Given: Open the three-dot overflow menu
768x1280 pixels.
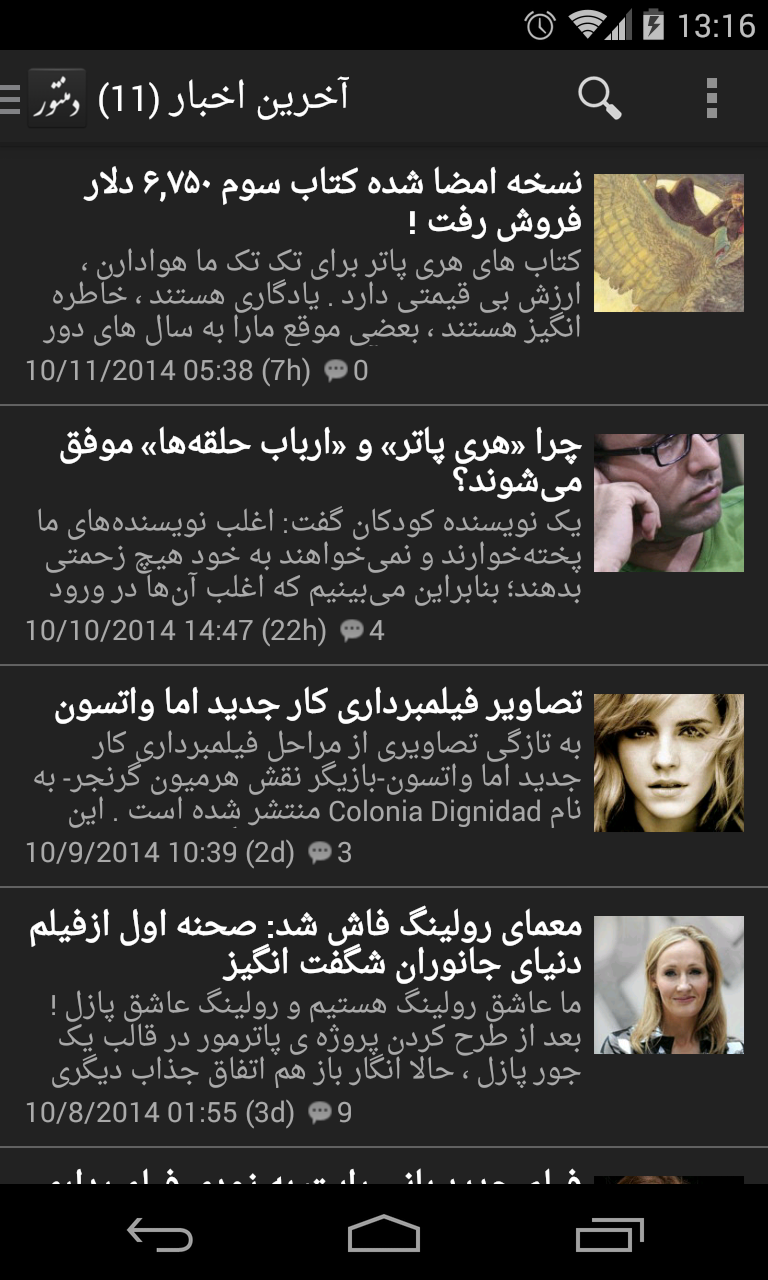Looking at the screenshot, I should coord(712,98).
